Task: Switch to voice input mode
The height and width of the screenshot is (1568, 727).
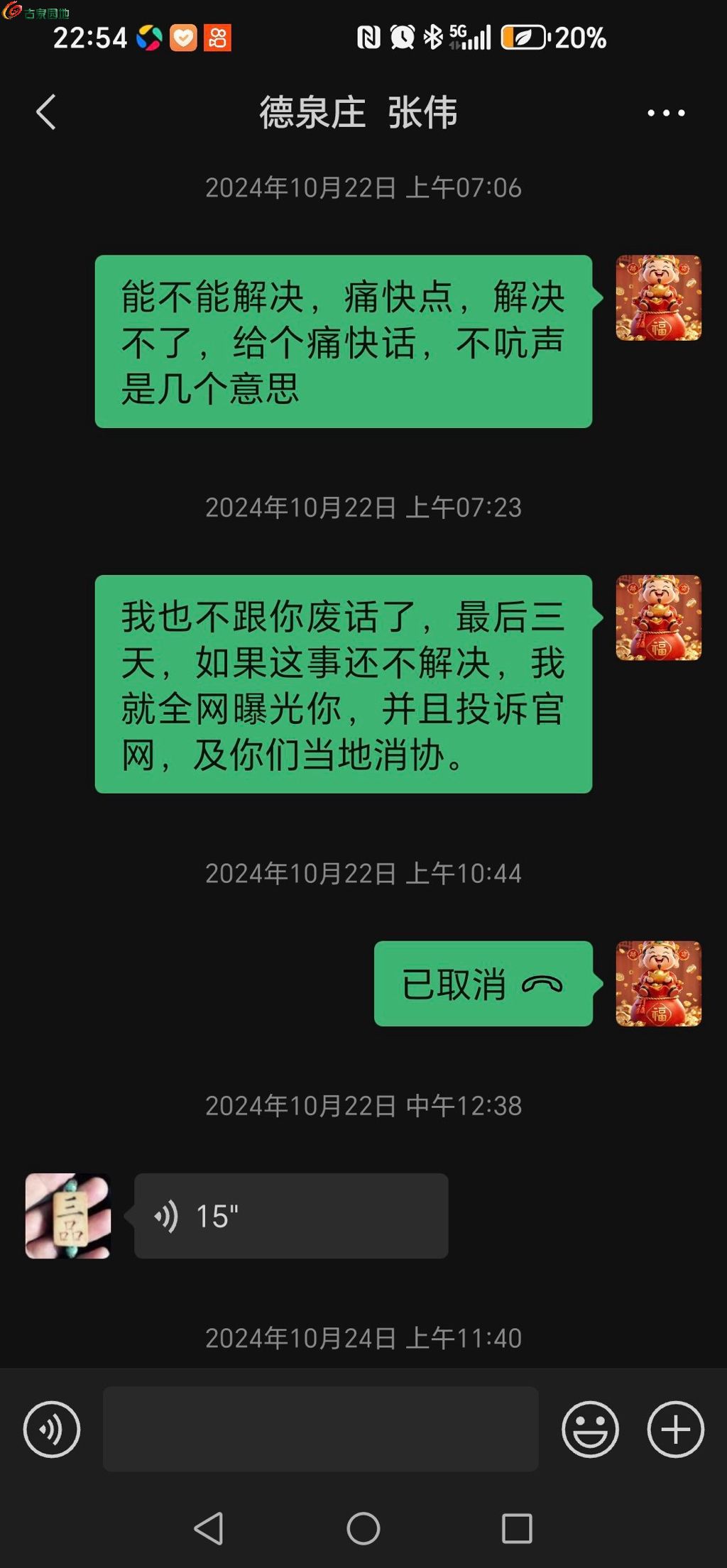Action: 52,1429
